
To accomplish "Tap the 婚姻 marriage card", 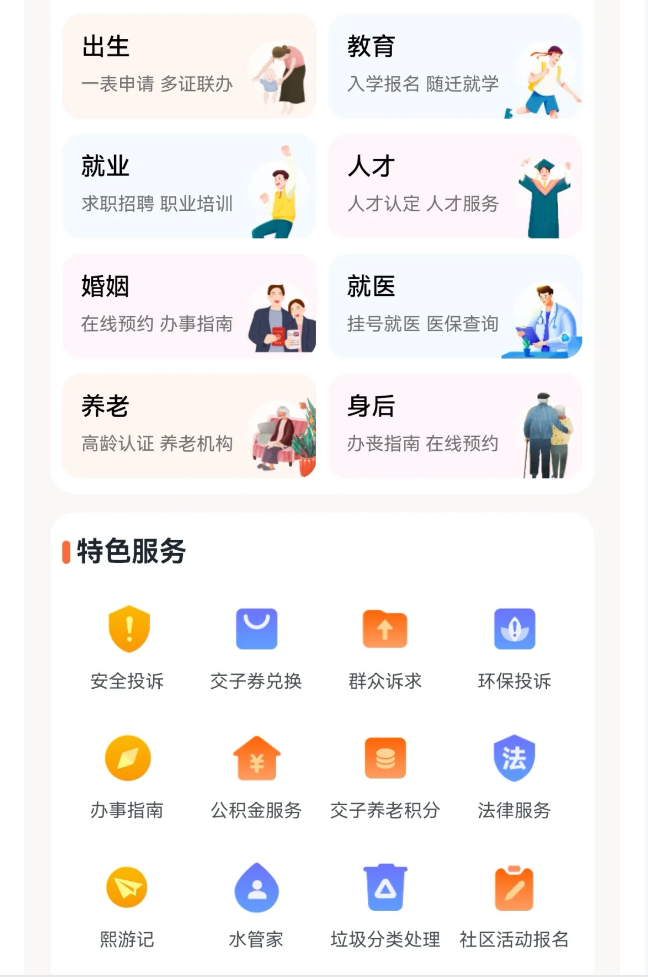I will (189, 306).
